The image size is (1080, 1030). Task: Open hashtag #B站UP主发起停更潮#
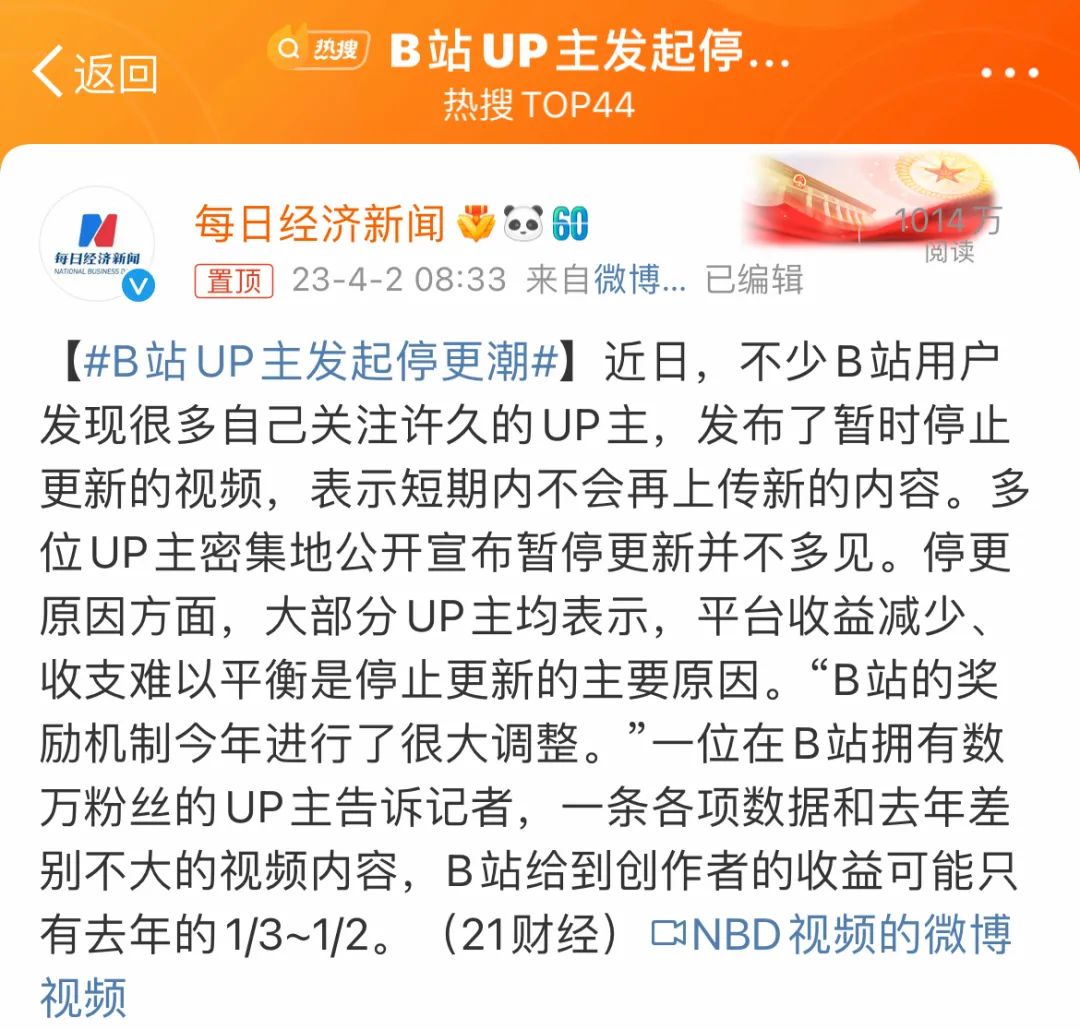tap(320, 361)
